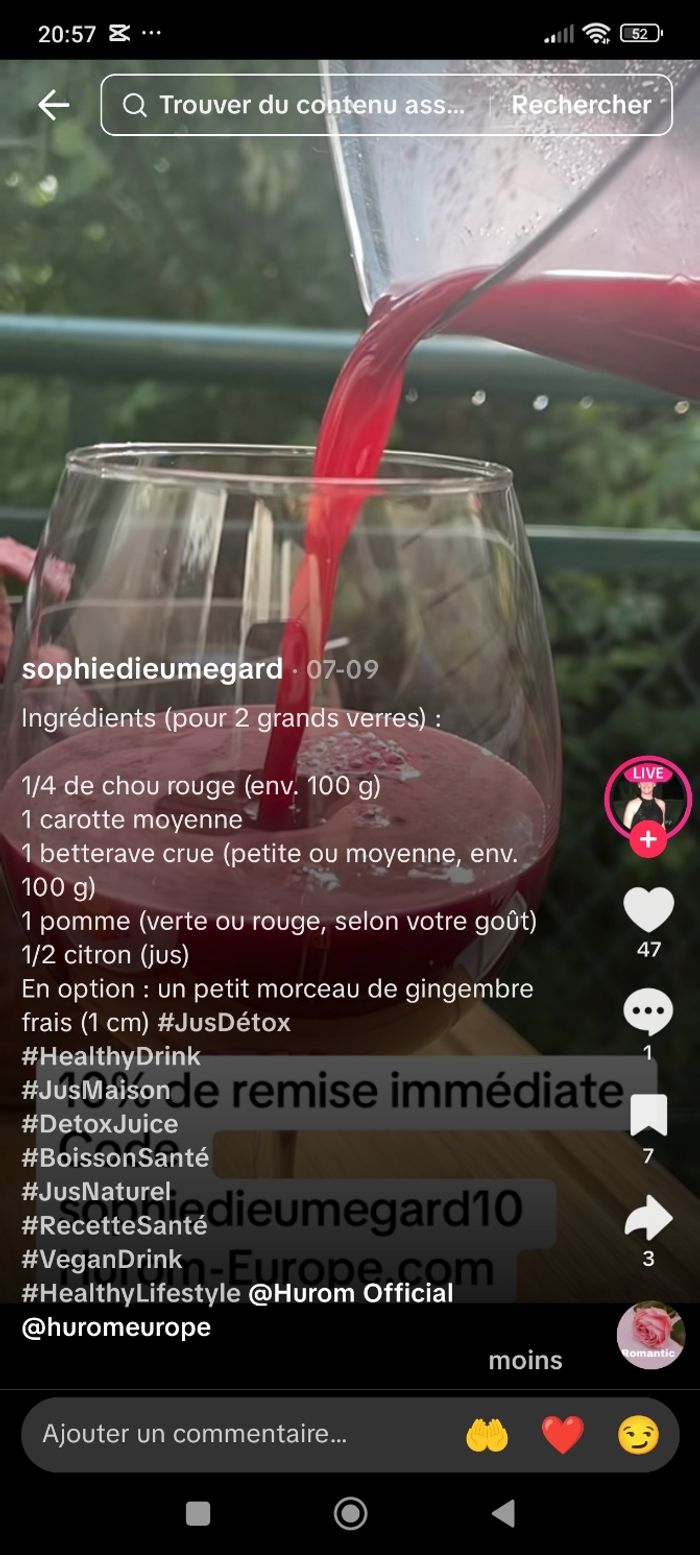This screenshot has width=700, height=1555.
Task: Collapse the caption with moins
Action: pyautogui.click(x=525, y=1360)
